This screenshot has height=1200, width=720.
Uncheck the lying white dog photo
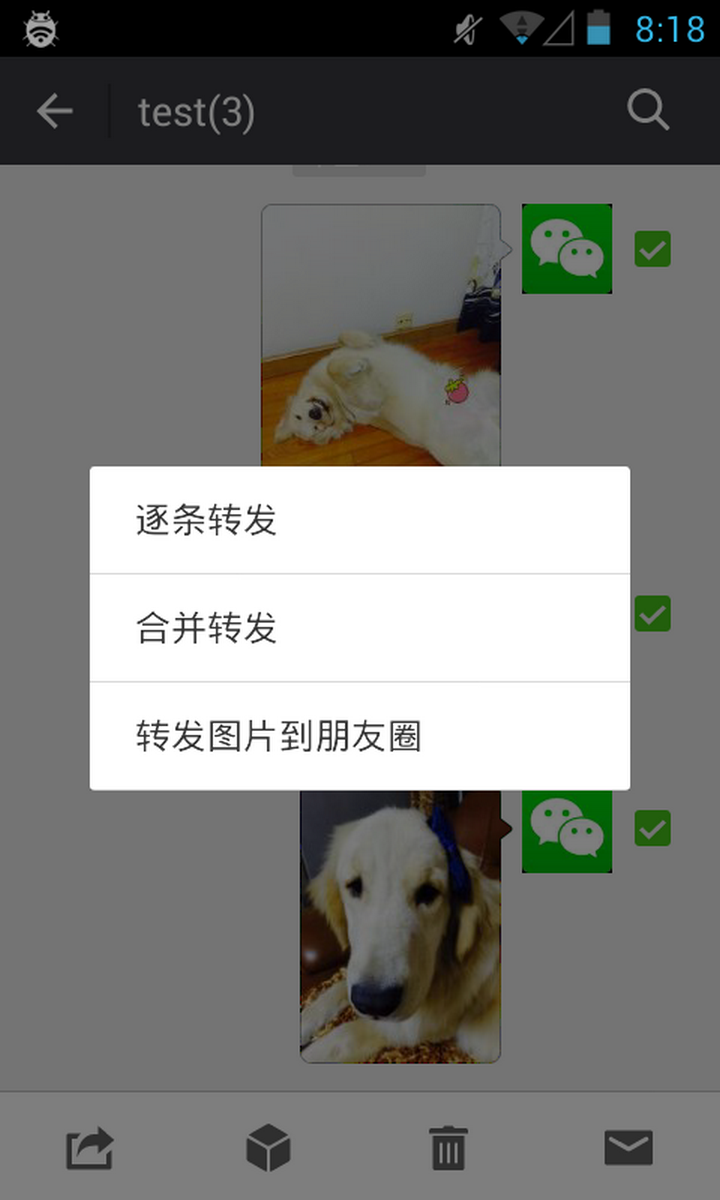pyautogui.click(x=652, y=249)
